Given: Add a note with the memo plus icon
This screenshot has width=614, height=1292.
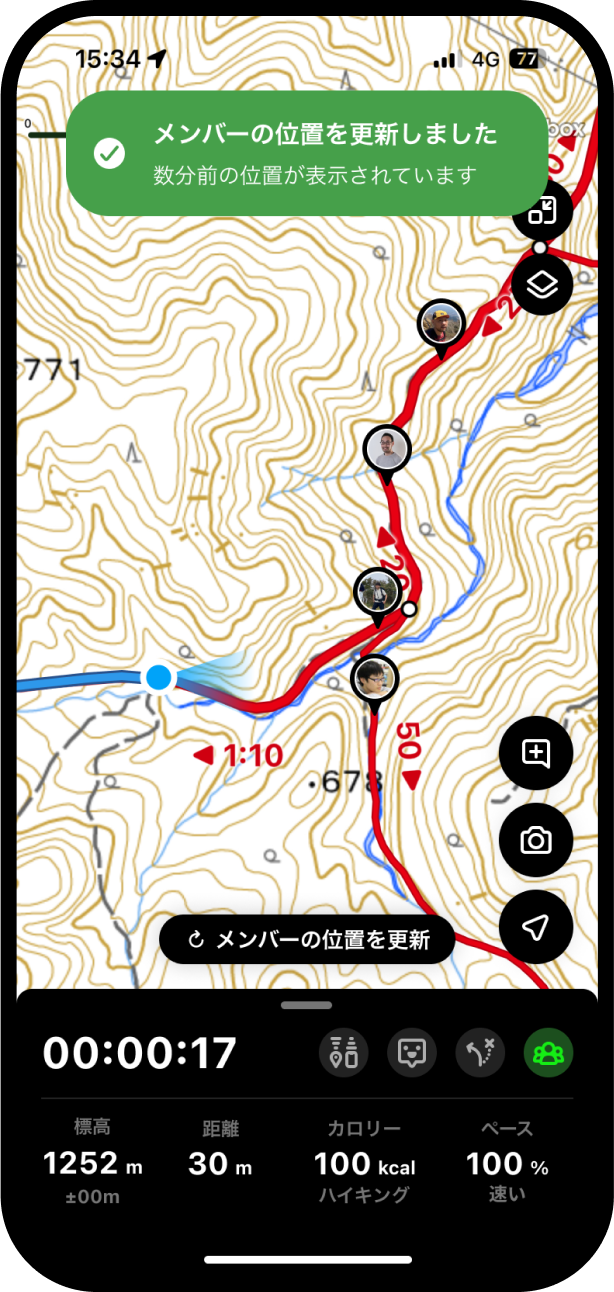Looking at the screenshot, I should 536,753.
